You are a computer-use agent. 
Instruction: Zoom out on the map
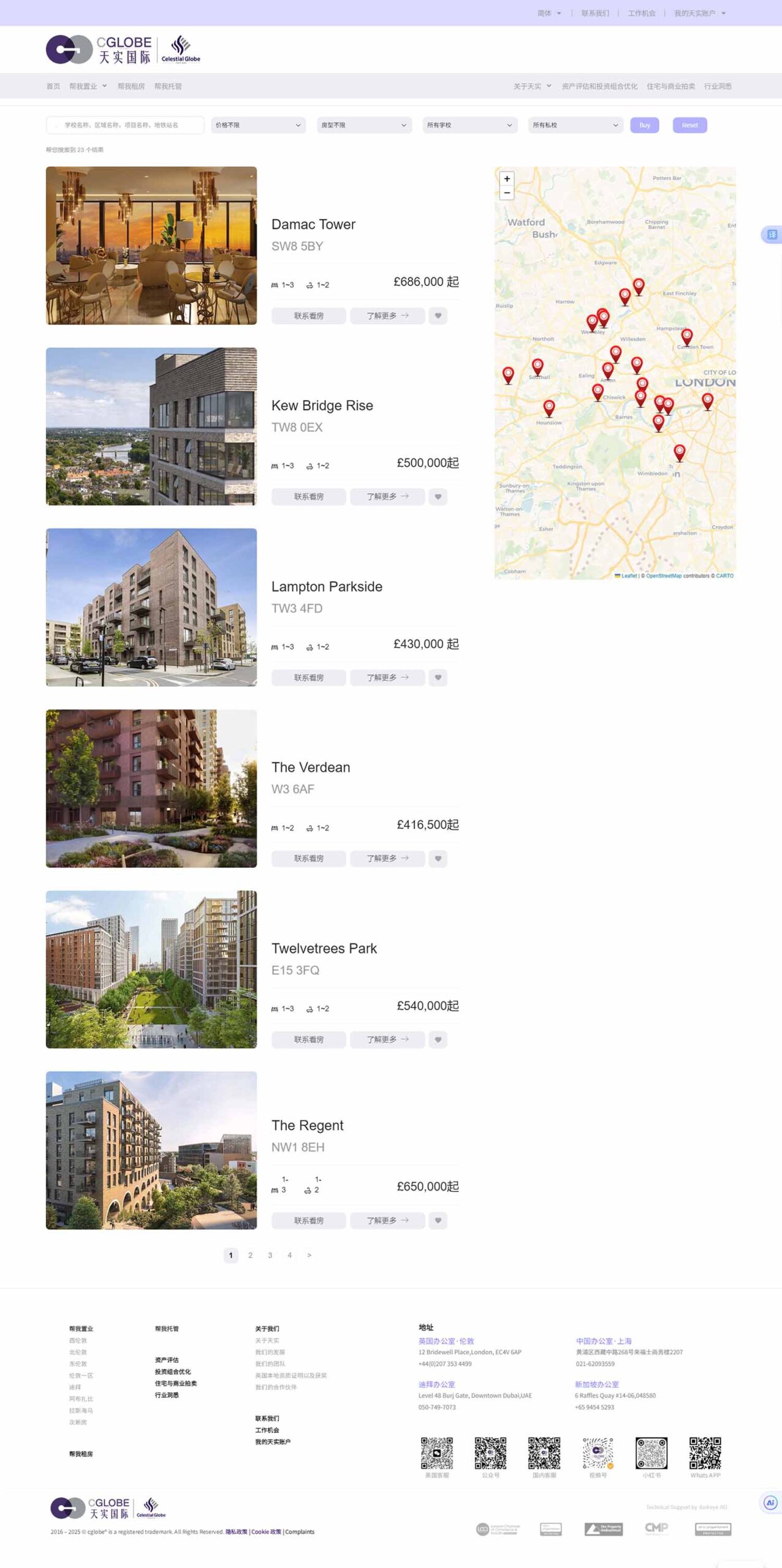click(x=507, y=192)
